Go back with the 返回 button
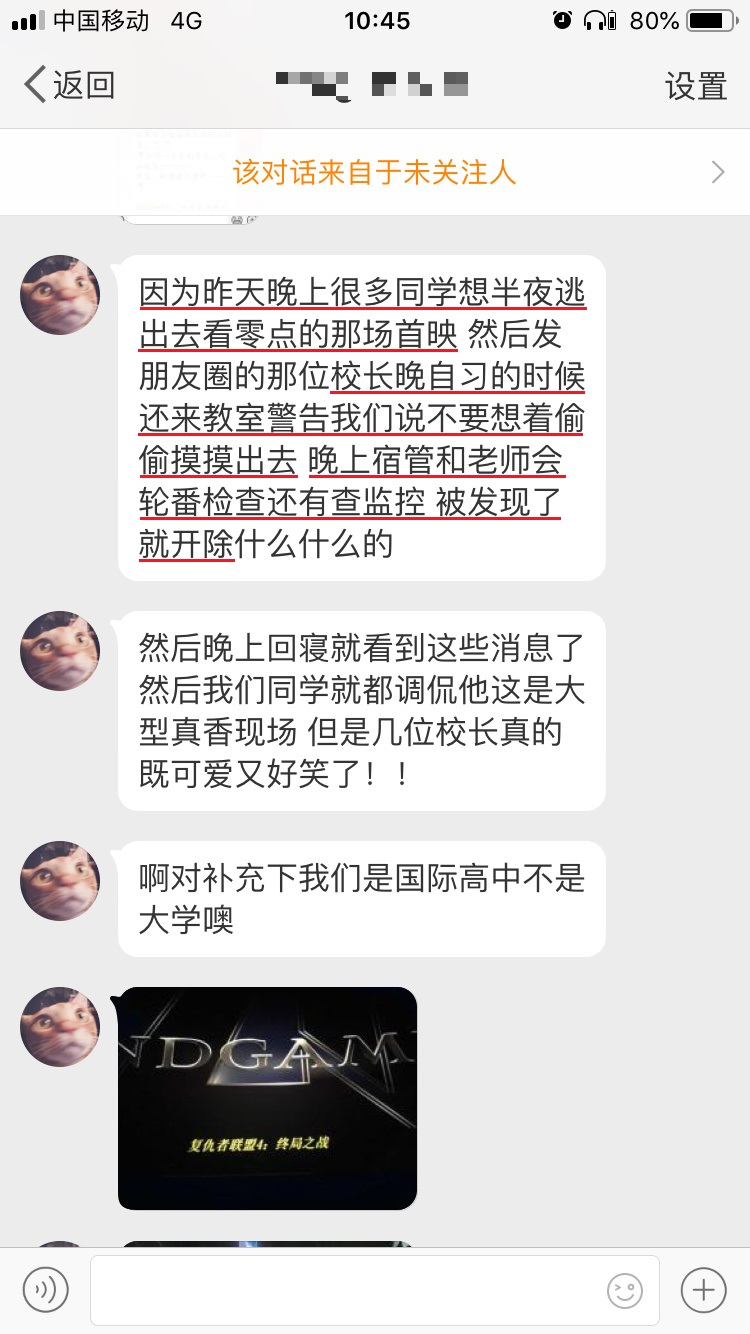 [x=68, y=86]
